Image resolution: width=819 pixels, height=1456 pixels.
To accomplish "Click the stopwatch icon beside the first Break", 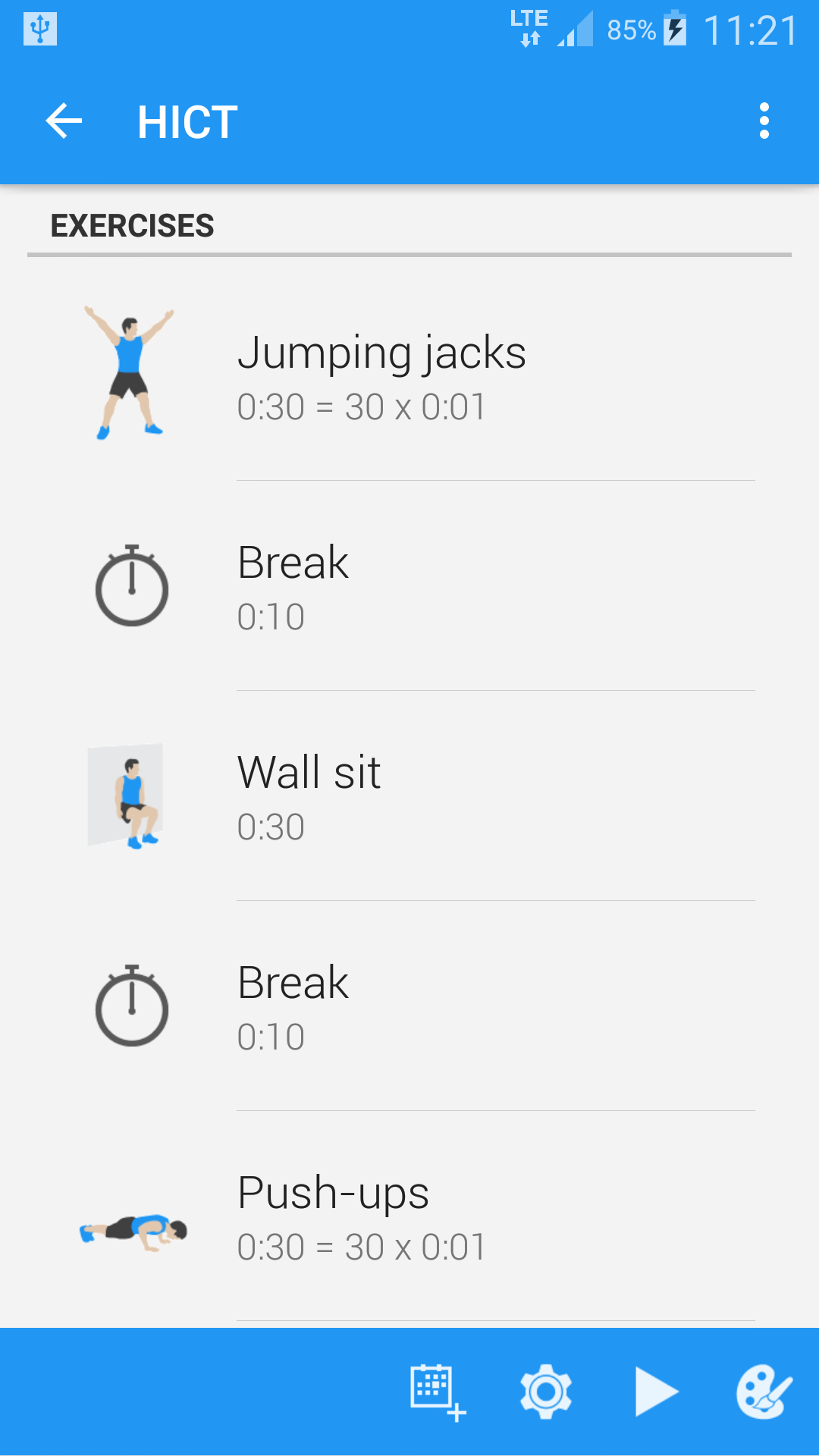I will [x=132, y=588].
